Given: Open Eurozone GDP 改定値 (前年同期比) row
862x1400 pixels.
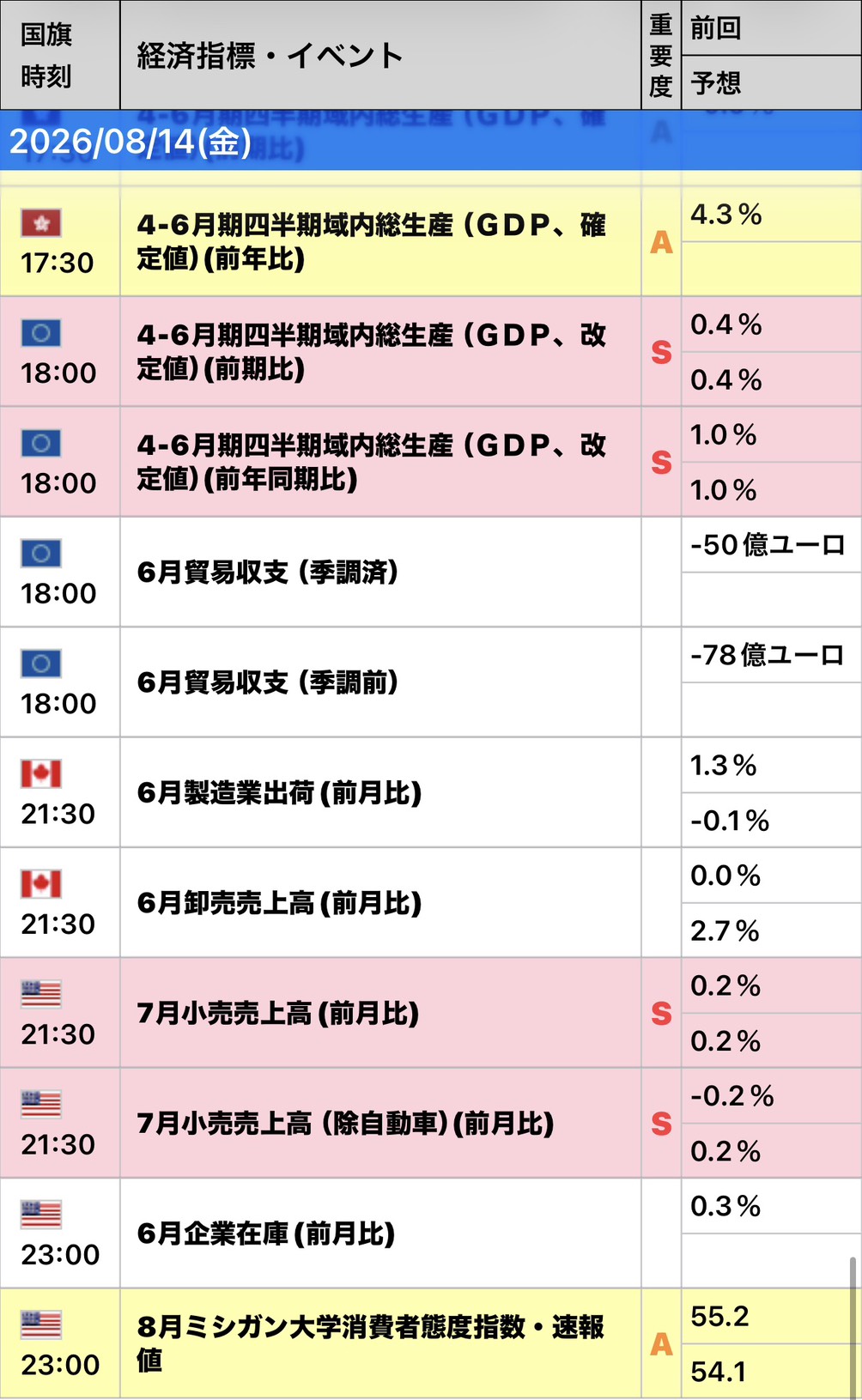Looking at the screenshot, I should point(431,462).
